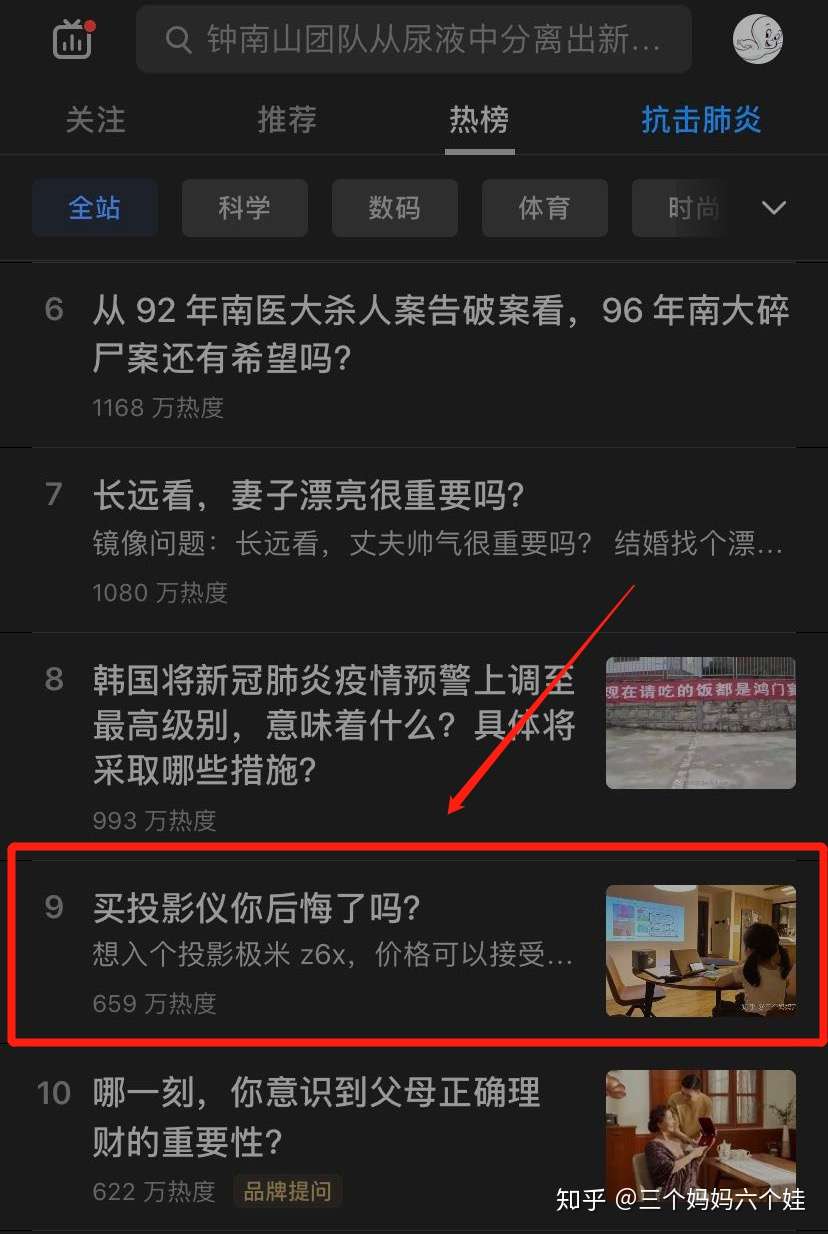
Task: Activate the 数码 filter chip
Action: coord(395,207)
